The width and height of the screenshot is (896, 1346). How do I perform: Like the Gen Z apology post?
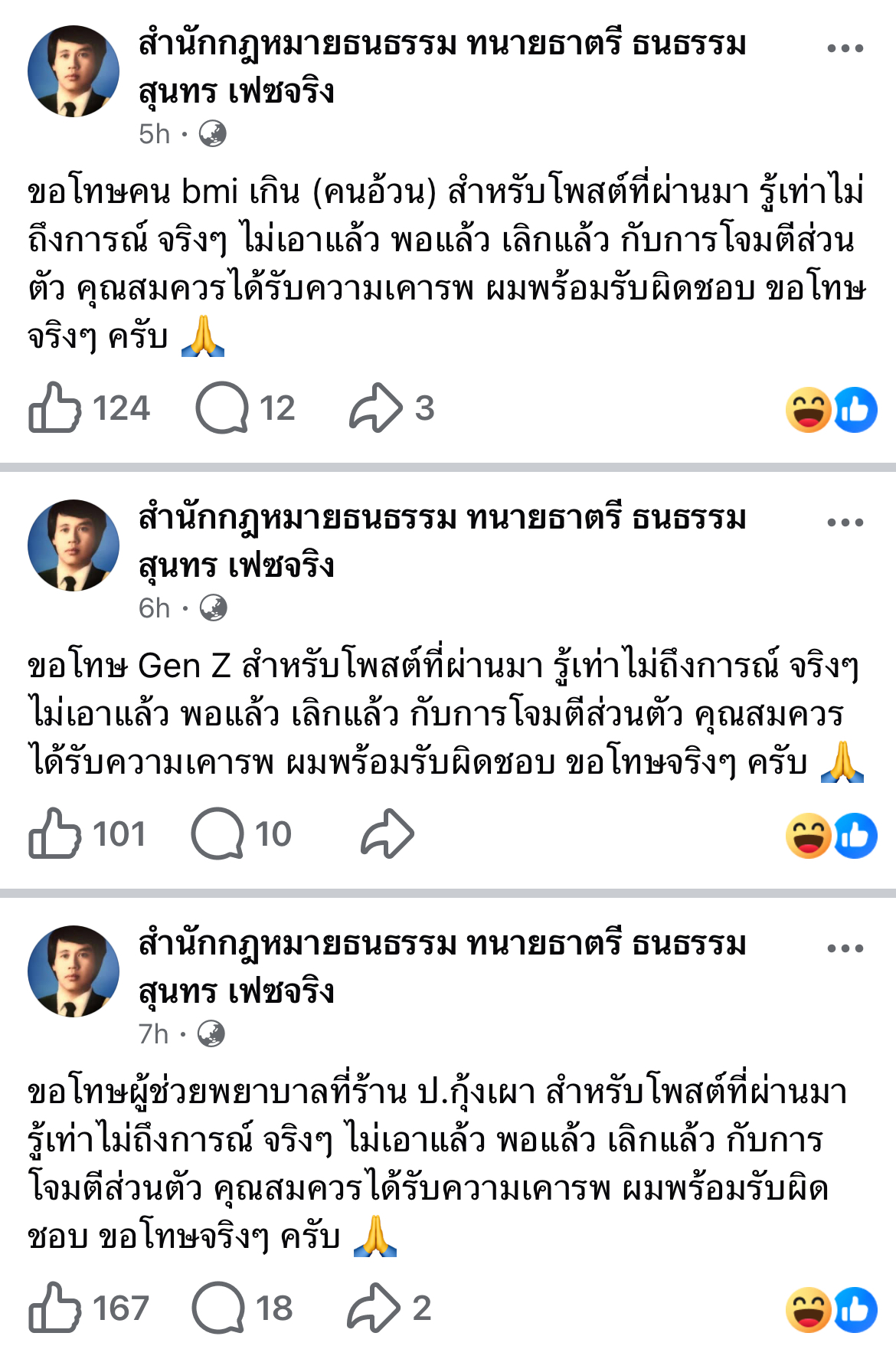55,833
